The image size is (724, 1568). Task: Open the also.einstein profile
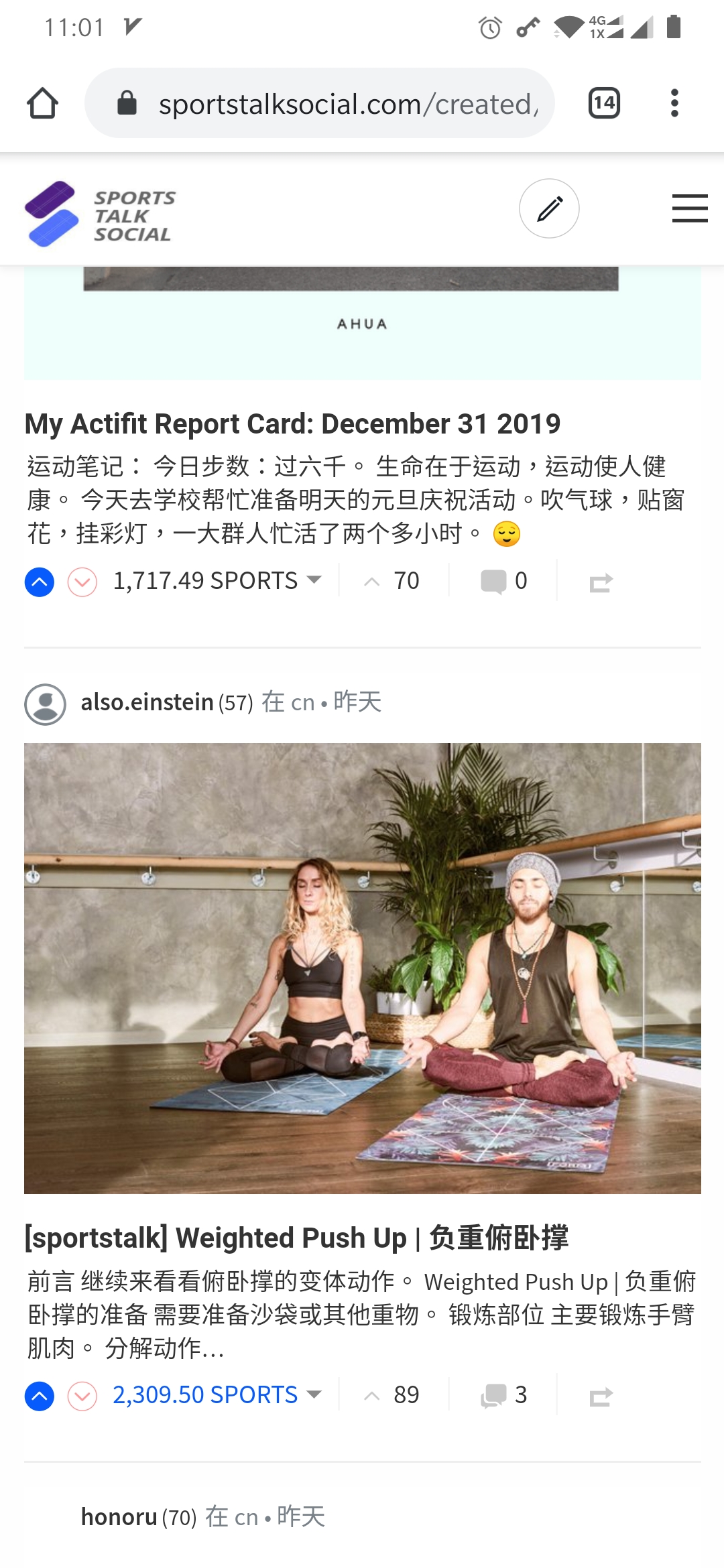coord(147,702)
